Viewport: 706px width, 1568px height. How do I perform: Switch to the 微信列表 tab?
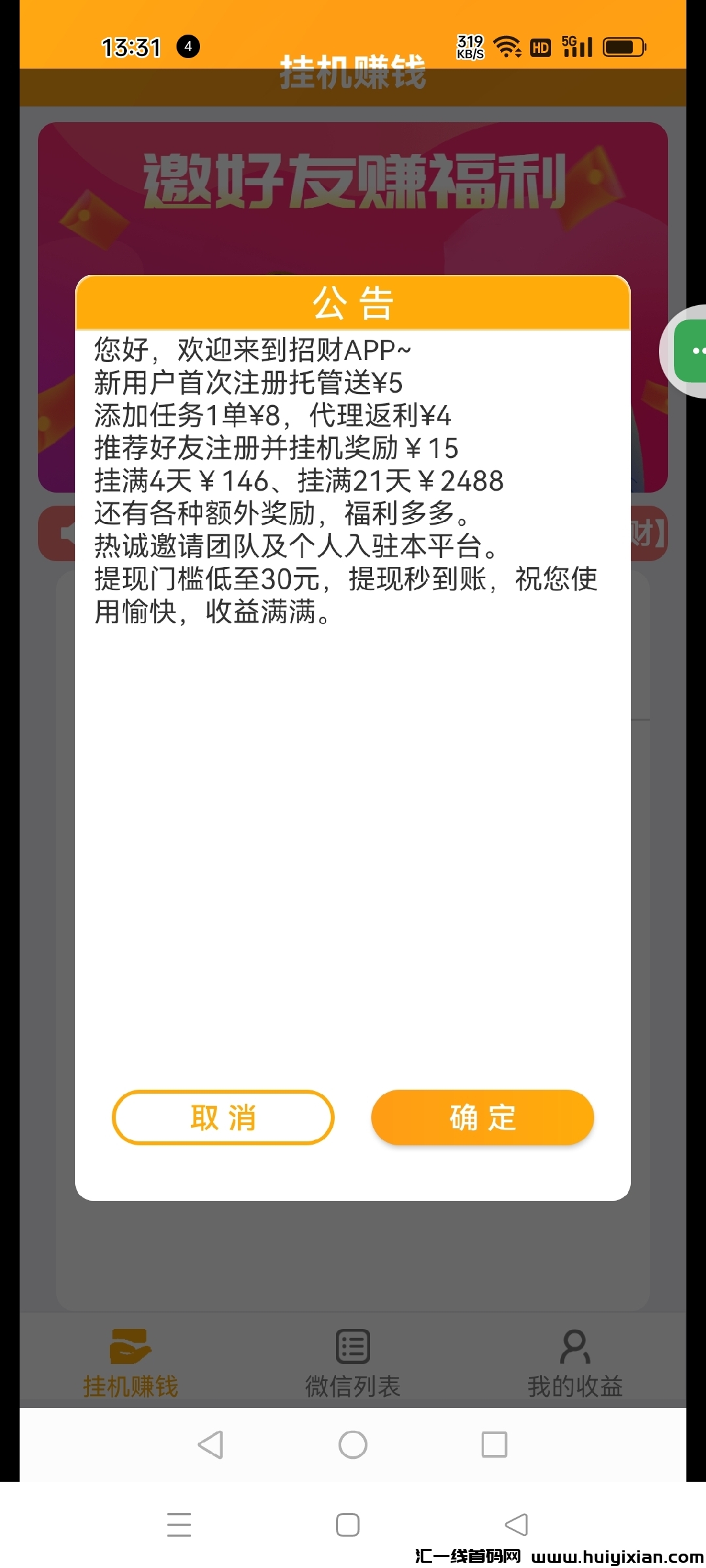tap(352, 1365)
